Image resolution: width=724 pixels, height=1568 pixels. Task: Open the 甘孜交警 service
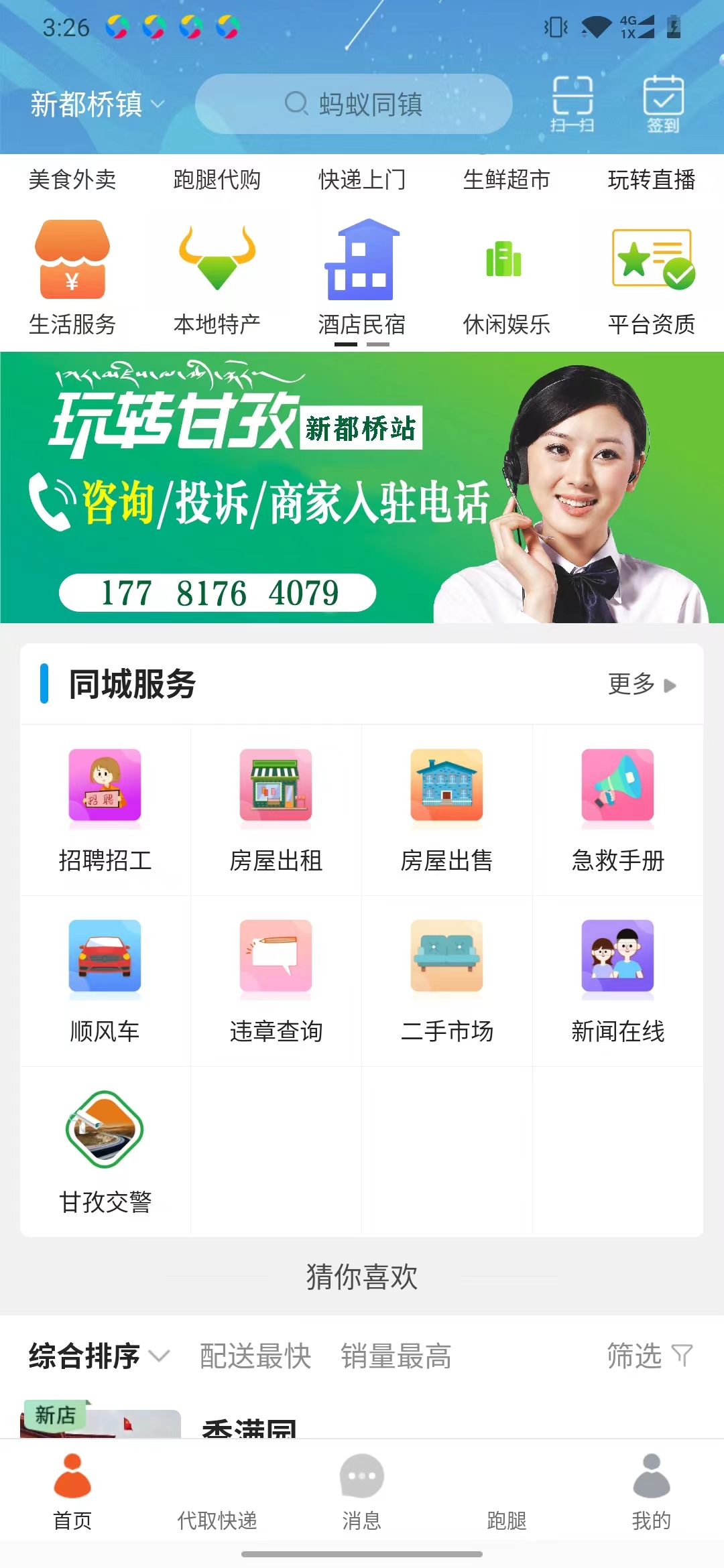click(x=105, y=1152)
